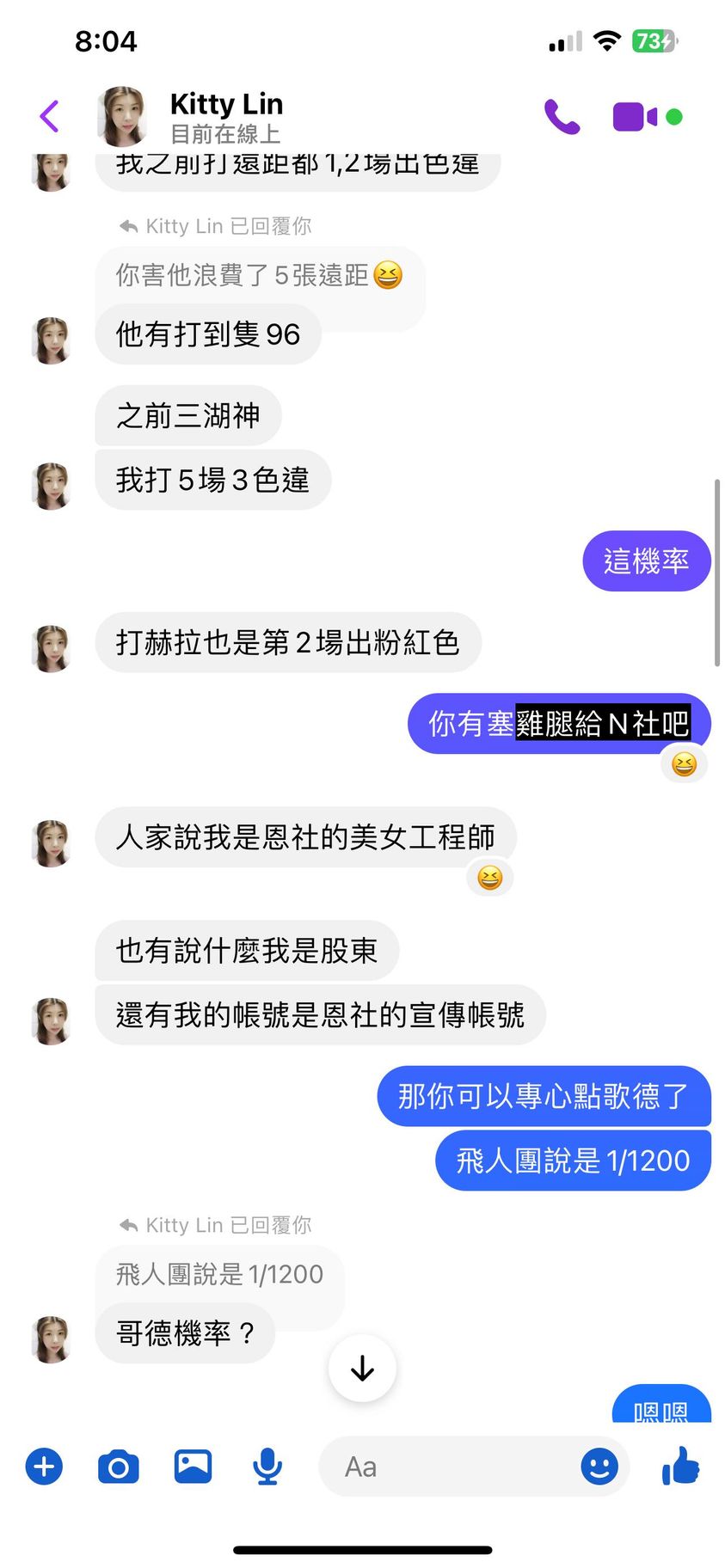This screenshot has height=1568, width=725.
Task: Open the camera to take a photo
Action: coord(119,1467)
